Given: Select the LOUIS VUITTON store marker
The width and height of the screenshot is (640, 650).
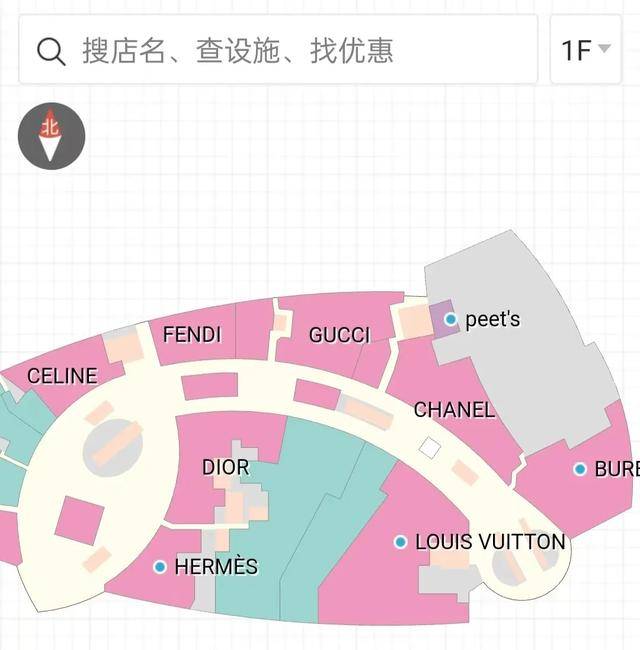Looking at the screenshot, I should pyautogui.click(x=401, y=542).
